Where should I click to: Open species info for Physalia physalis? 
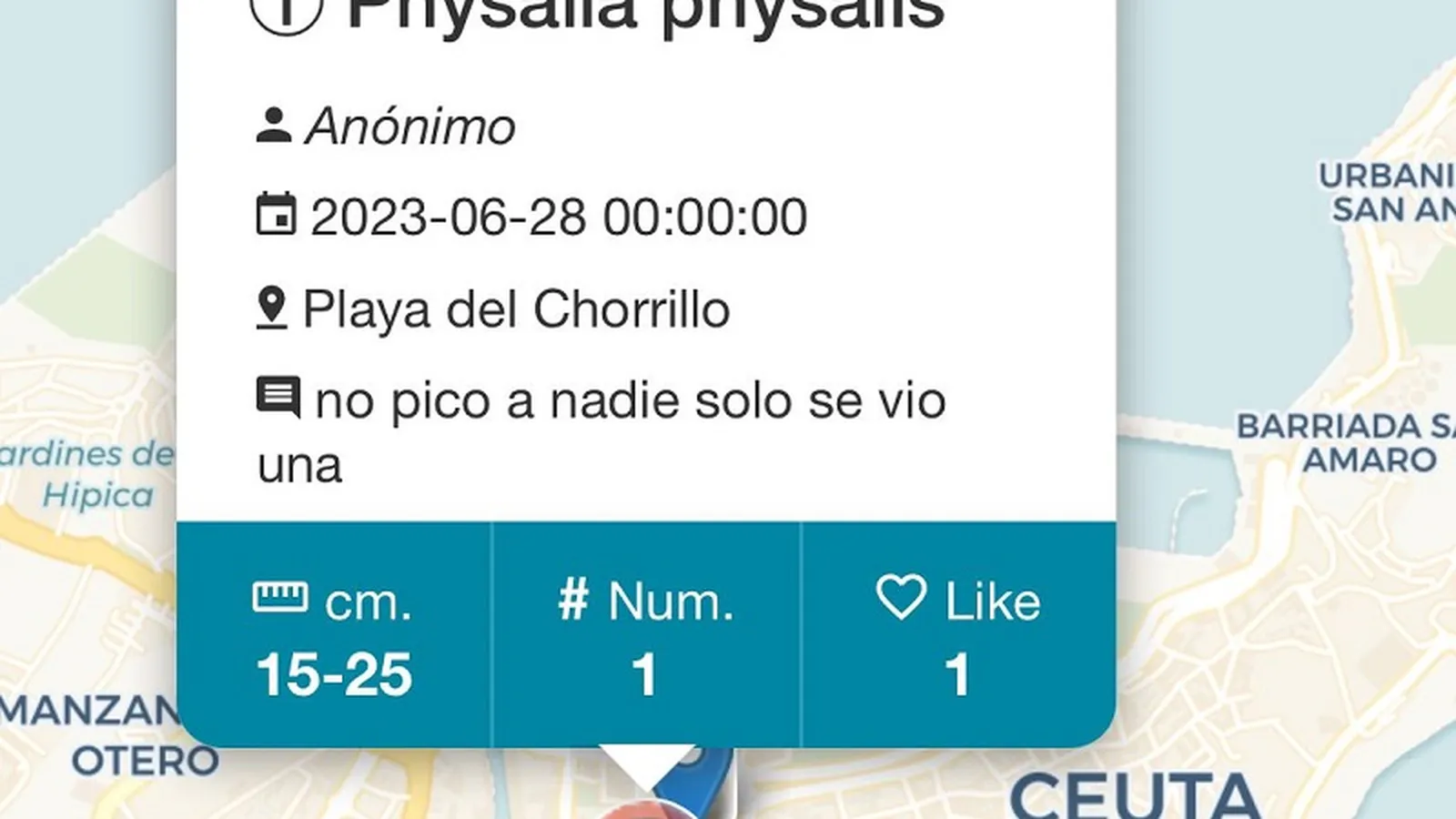tap(287, 13)
